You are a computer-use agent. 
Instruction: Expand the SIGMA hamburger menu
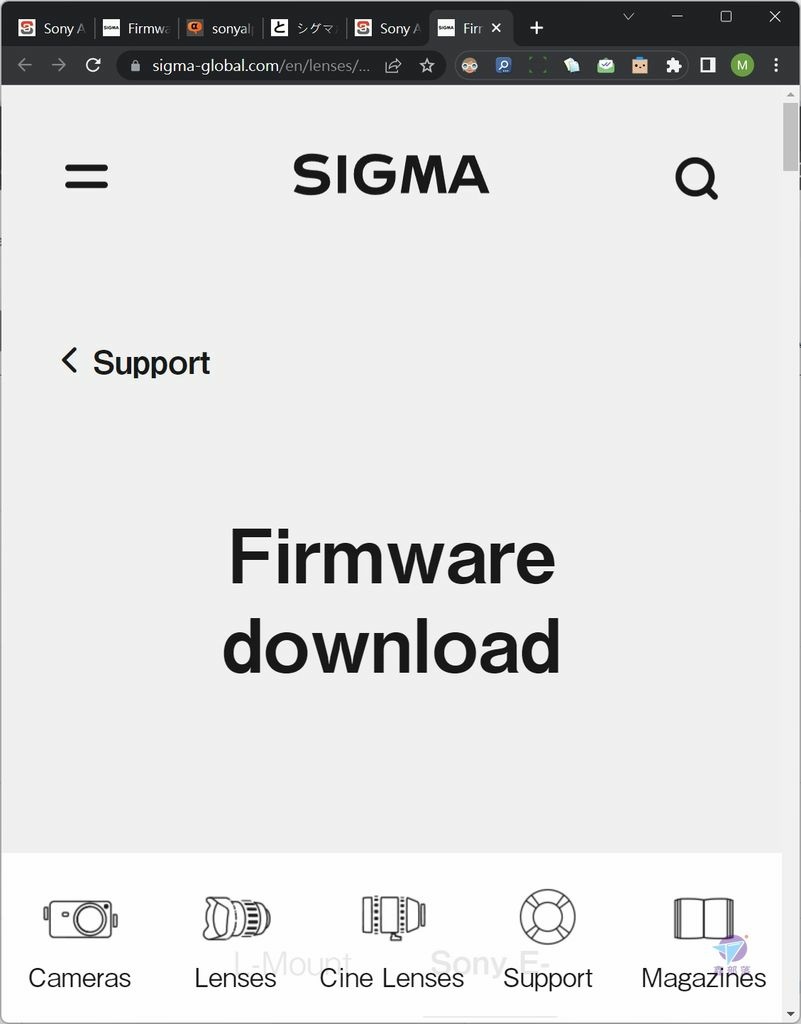point(85,176)
